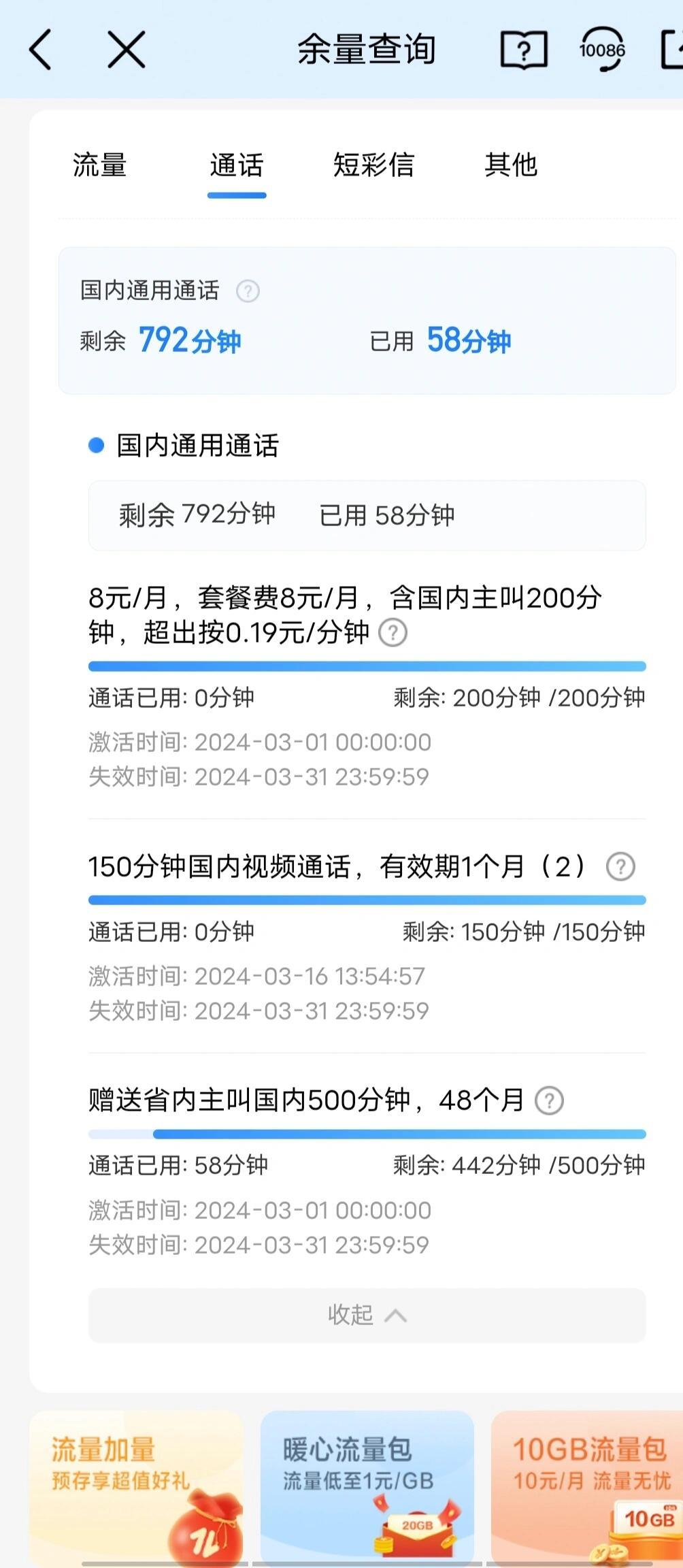The image size is (683, 1568).
Task: Close the 余量查询 page
Action: pos(127,50)
